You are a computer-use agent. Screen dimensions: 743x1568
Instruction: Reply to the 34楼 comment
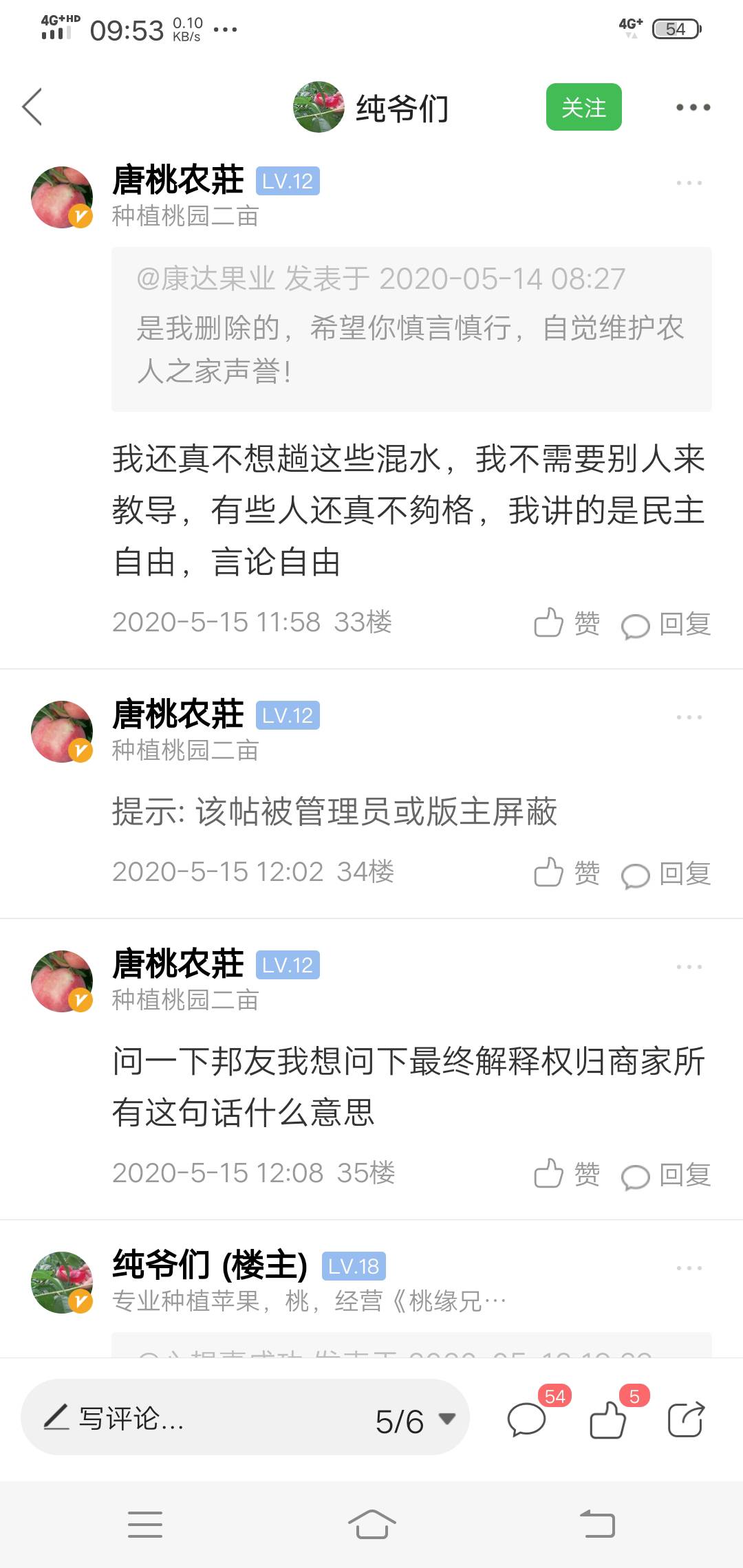click(x=666, y=873)
